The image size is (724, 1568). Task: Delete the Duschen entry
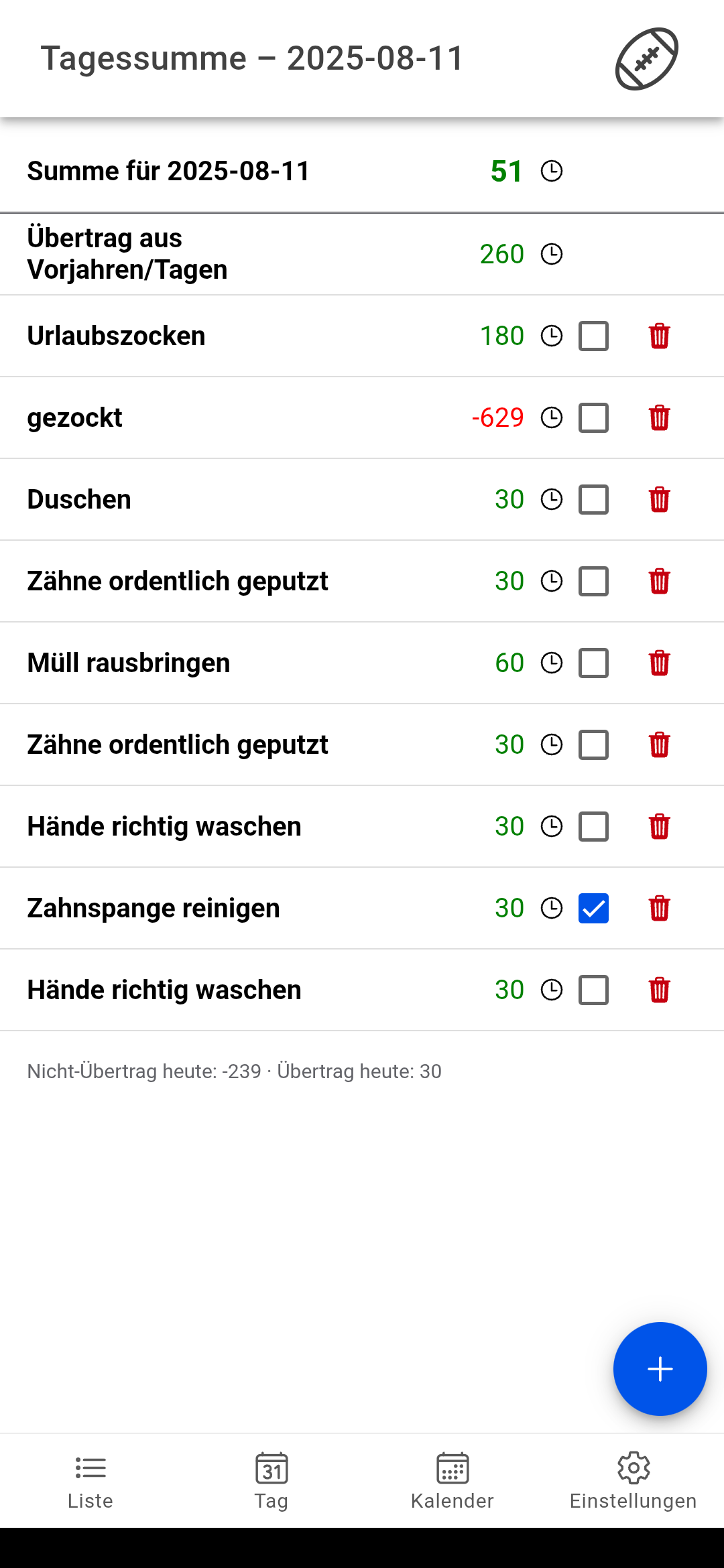click(x=660, y=499)
